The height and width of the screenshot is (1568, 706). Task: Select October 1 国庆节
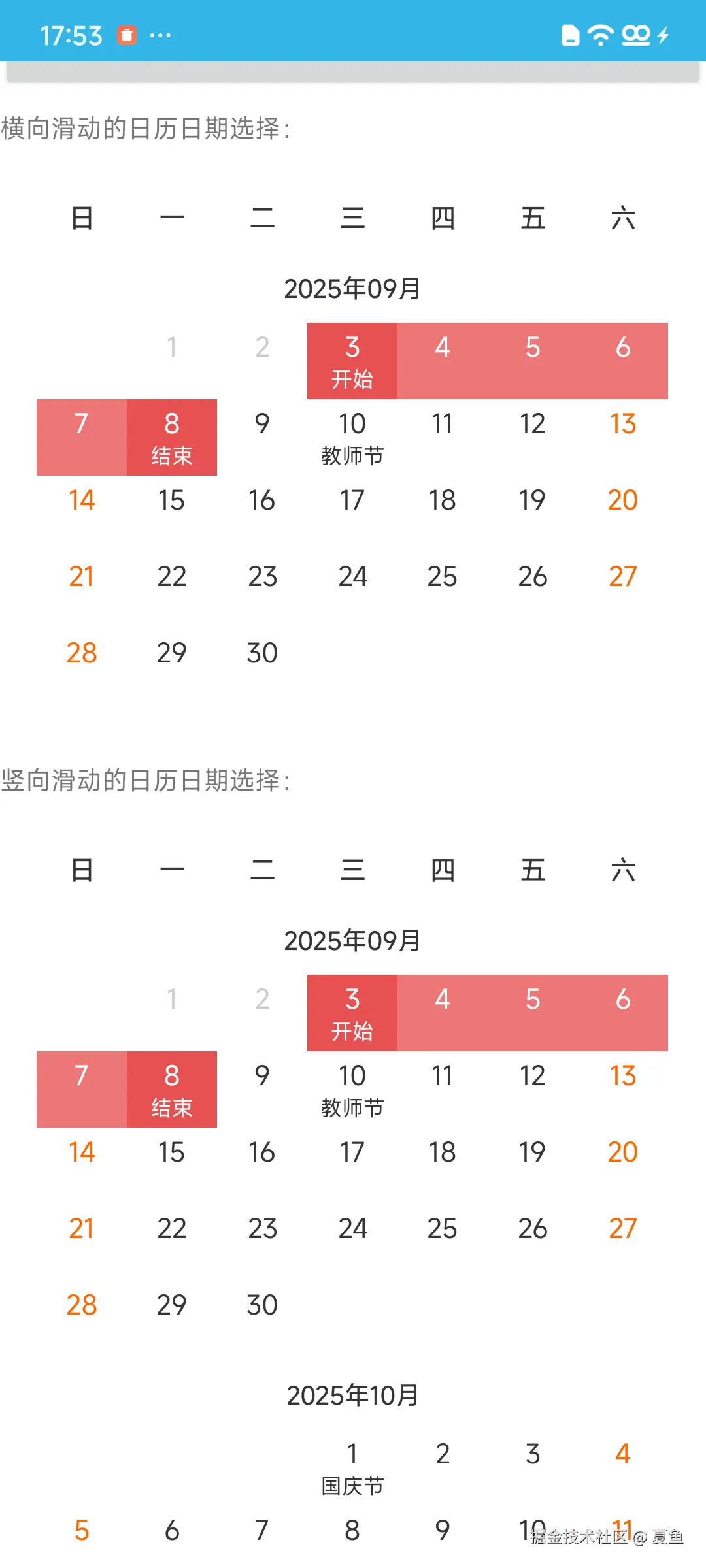[352, 1467]
